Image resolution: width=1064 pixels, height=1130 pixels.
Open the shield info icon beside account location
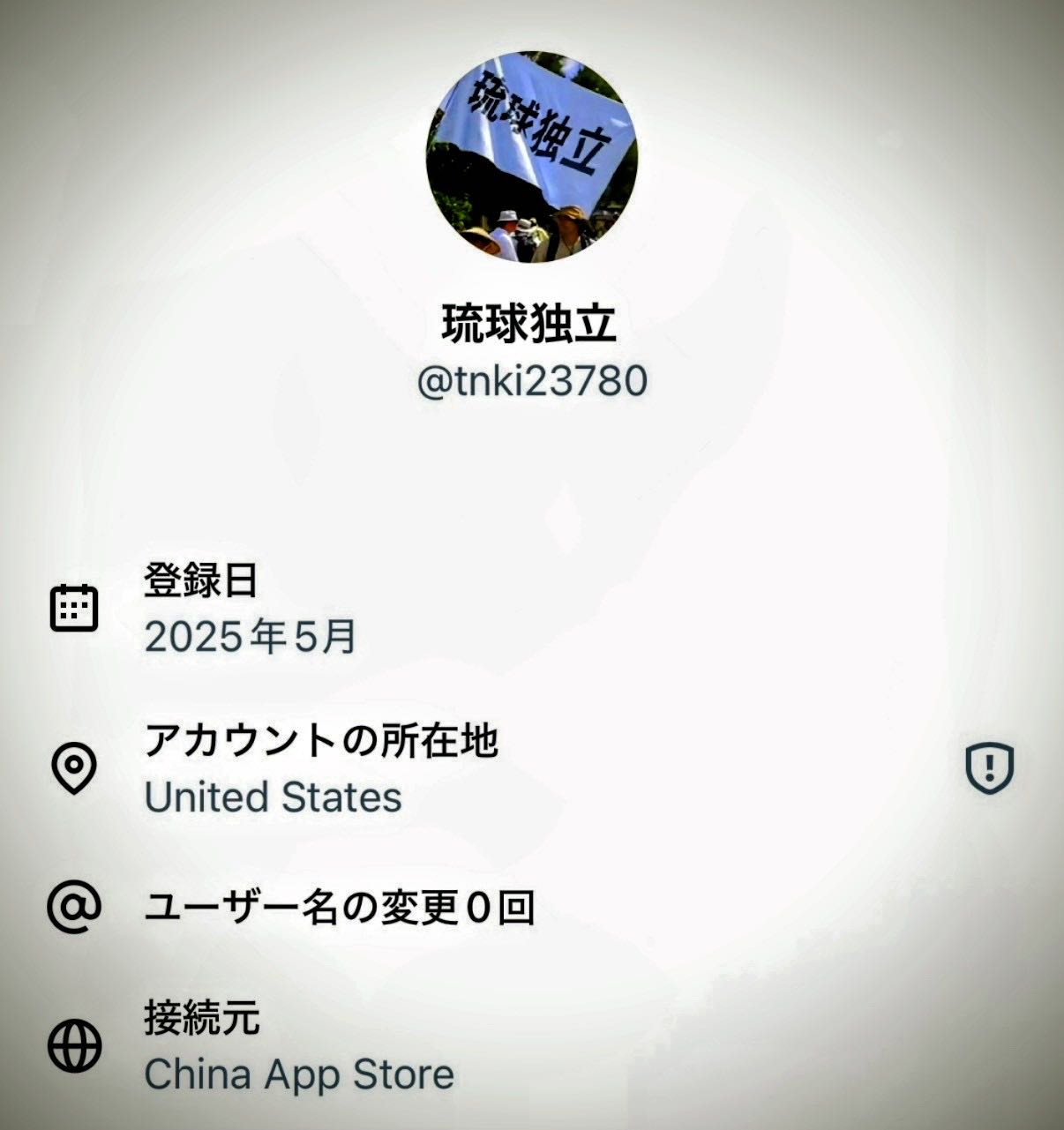click(988, 767)
